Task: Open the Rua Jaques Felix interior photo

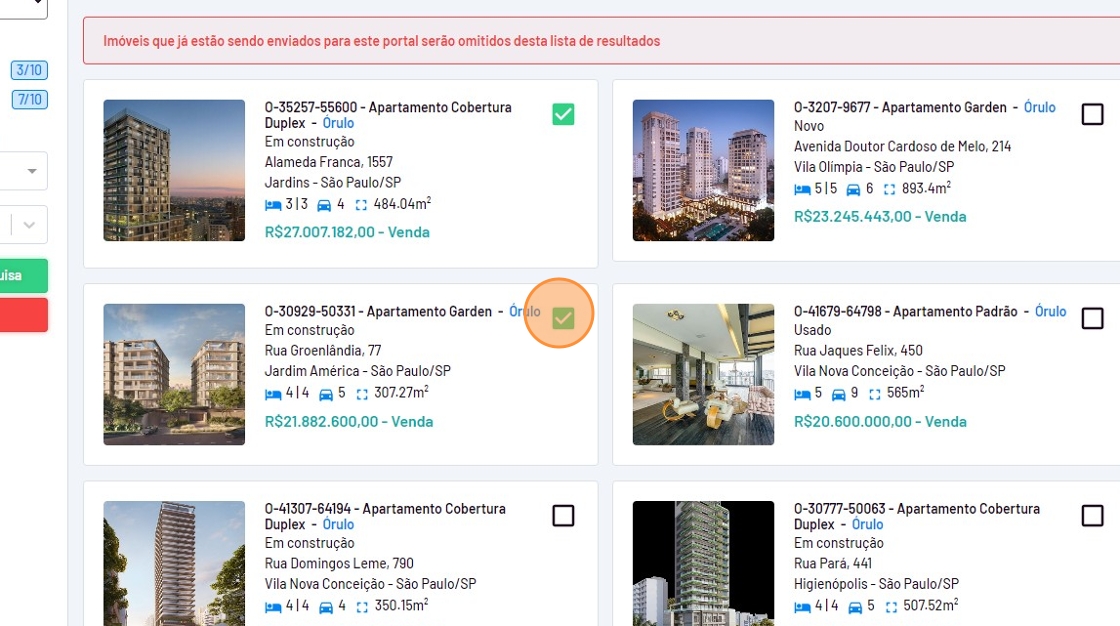Action: pyautogui.click(x=703, y=374)
